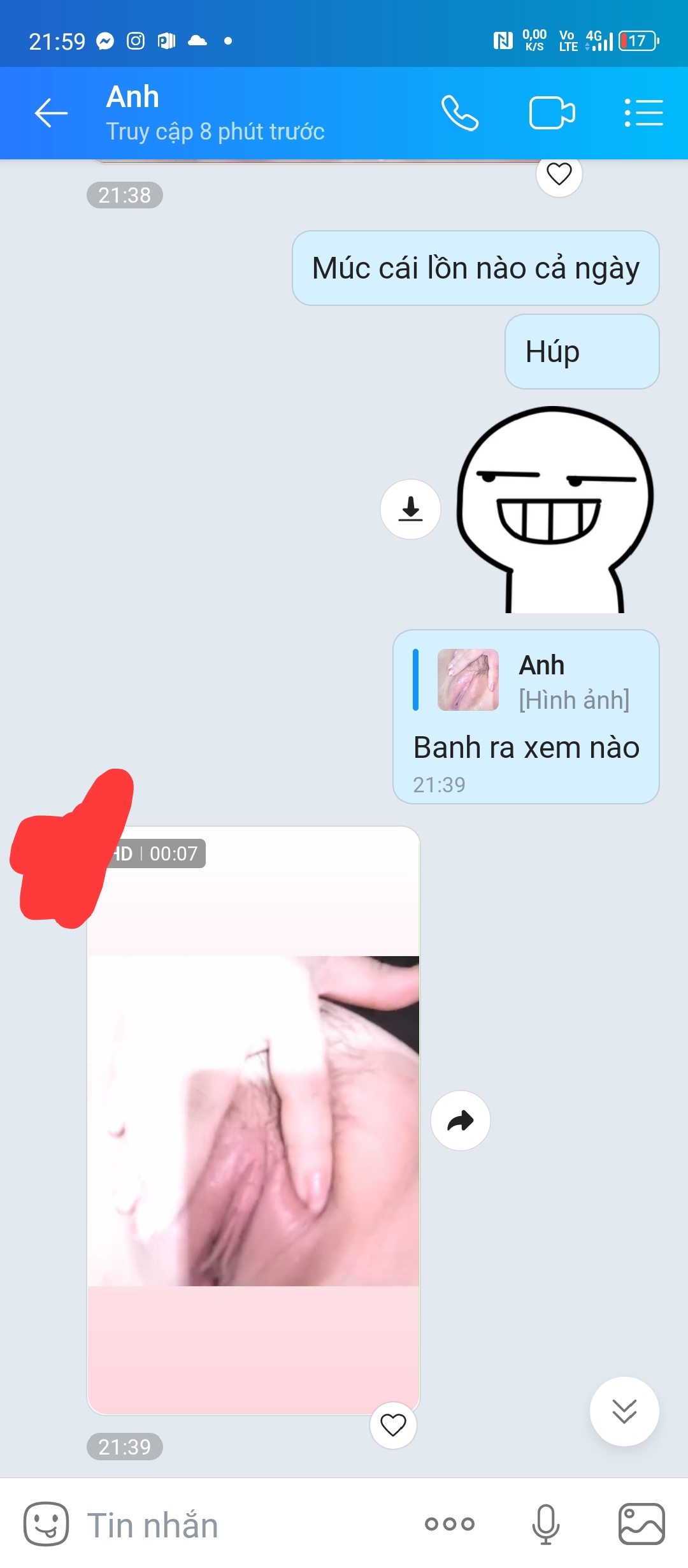Forward the 00:07 video message

(x=460, y=1121)
